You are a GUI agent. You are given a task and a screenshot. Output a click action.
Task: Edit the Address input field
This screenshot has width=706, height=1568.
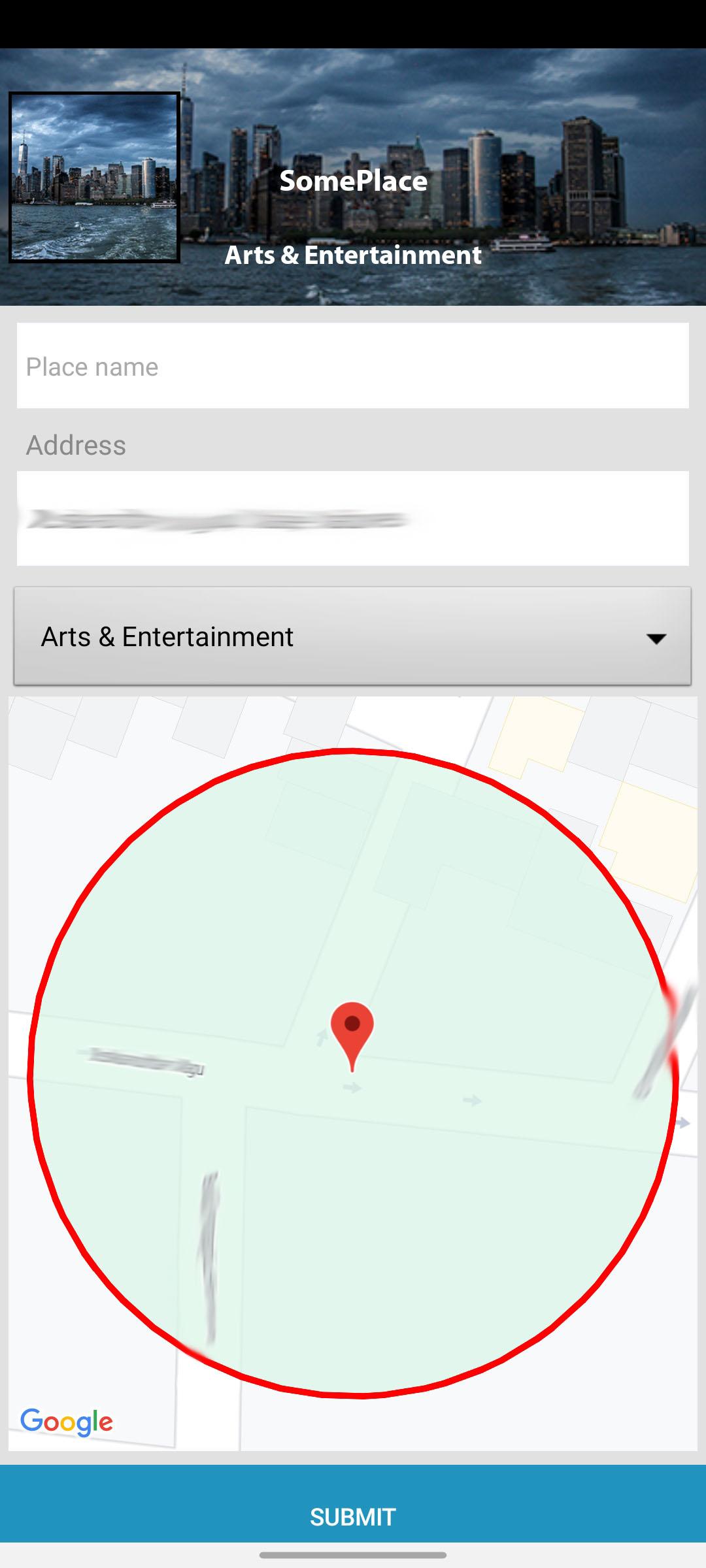tap(353, 519)
